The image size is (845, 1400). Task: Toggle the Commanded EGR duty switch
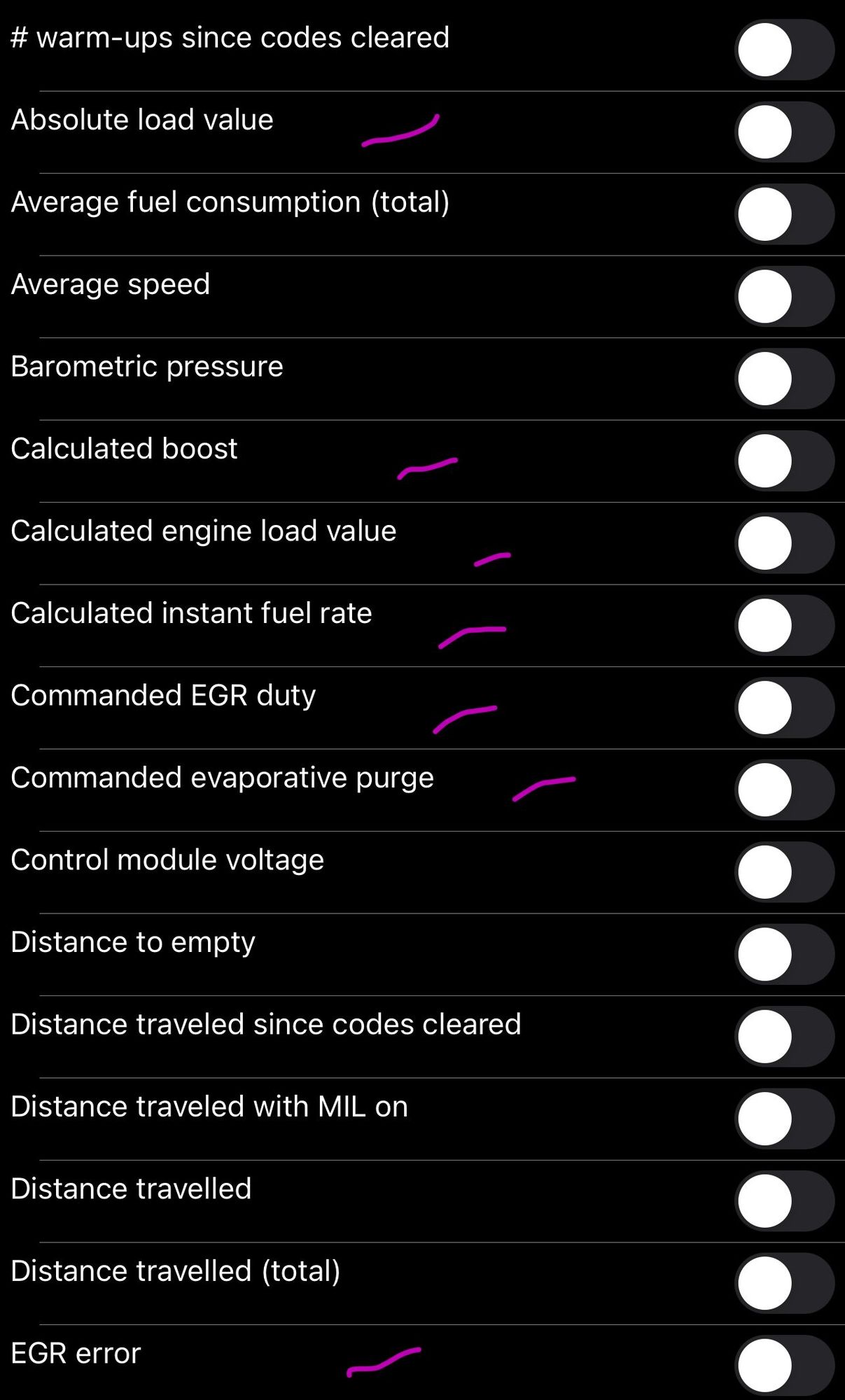pyautogui.click(x=784, y=708)
